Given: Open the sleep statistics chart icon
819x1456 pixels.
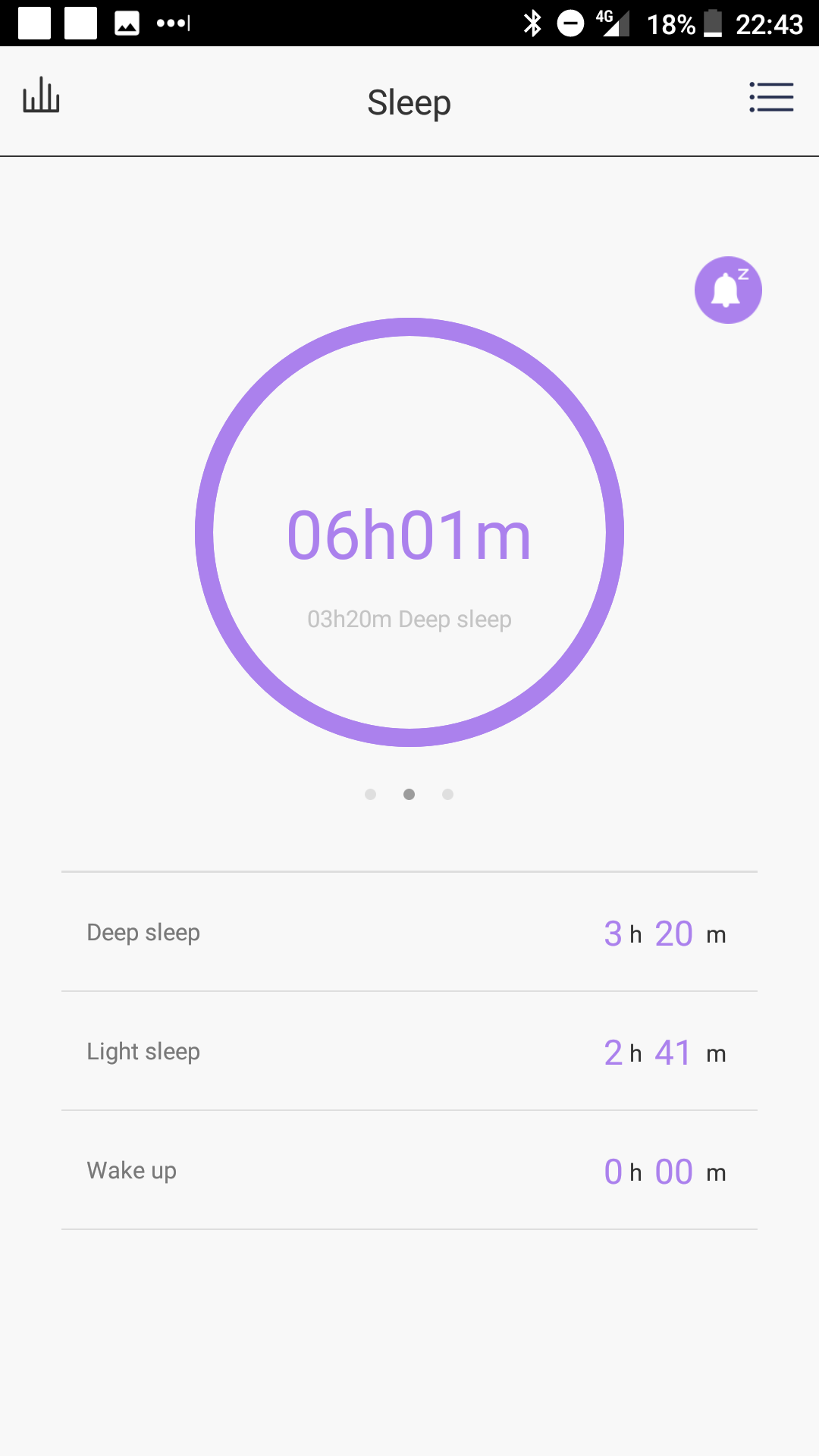Looking at the screenshot, I should click(x=41, y=95).
